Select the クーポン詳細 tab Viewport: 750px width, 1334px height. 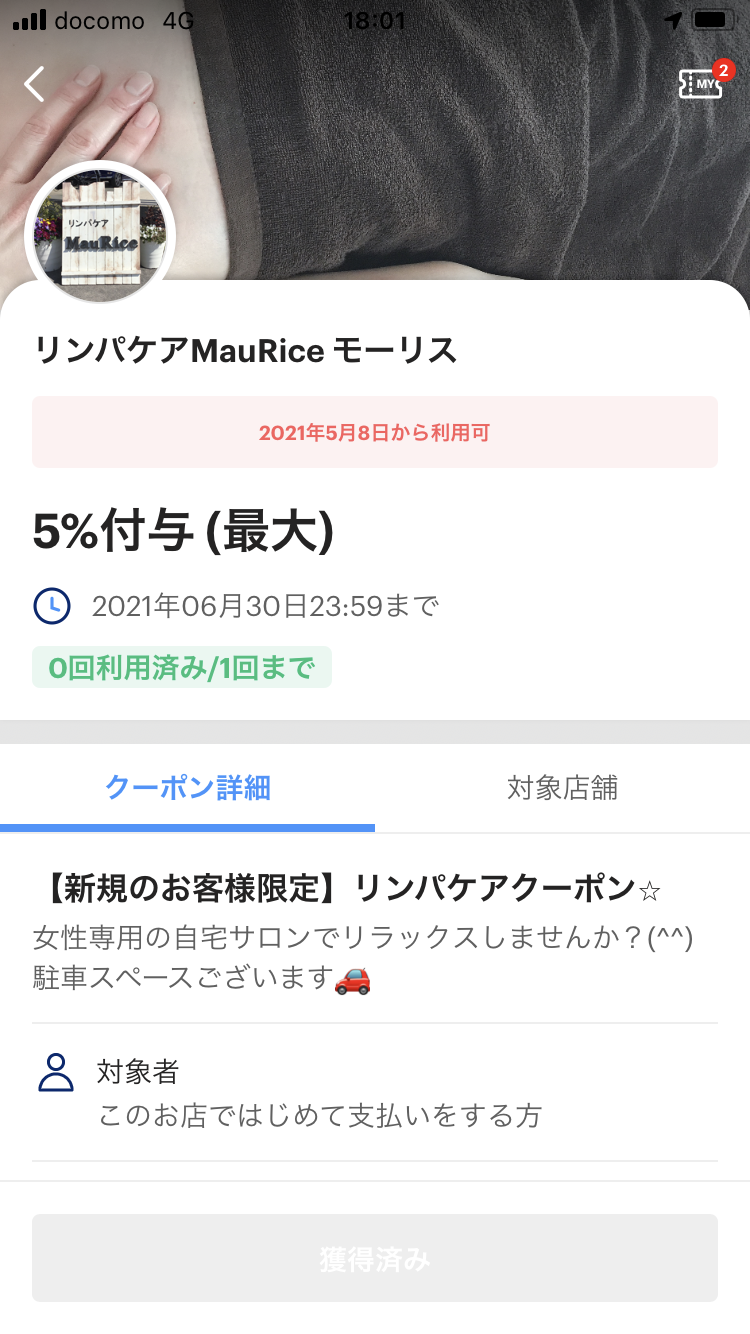coord(188,789)
